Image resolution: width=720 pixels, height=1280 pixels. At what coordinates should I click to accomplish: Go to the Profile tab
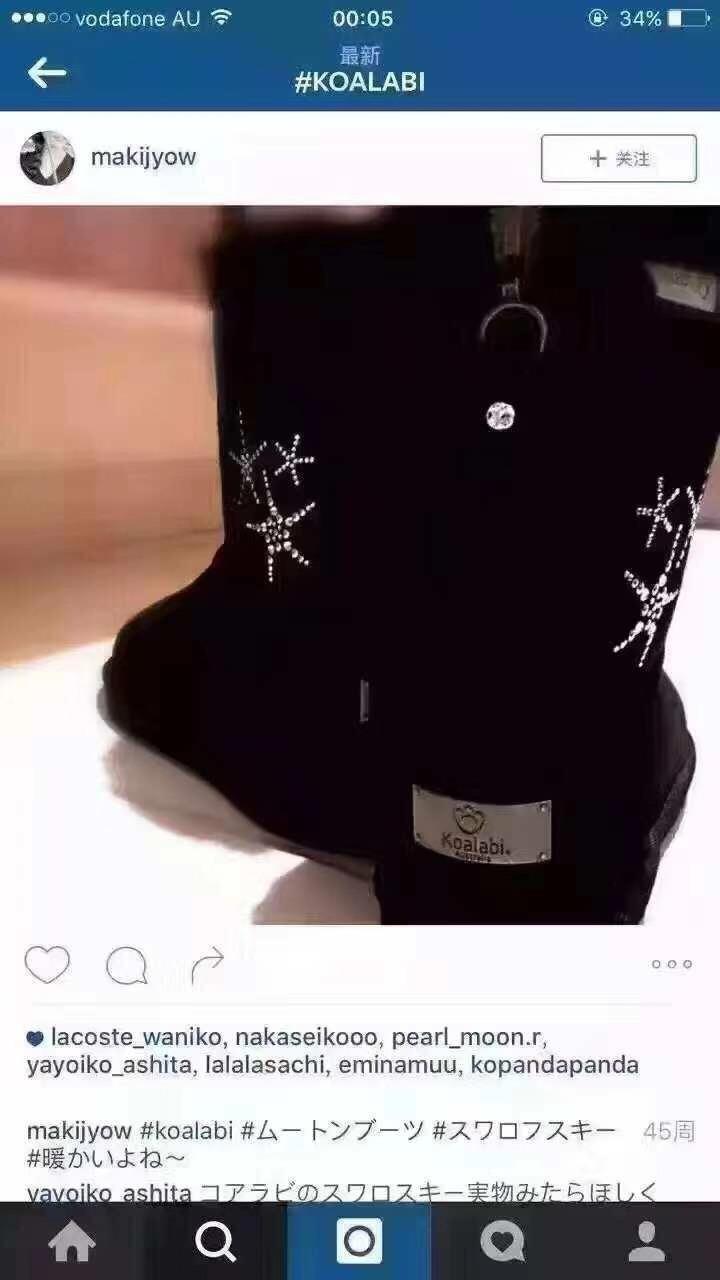[646, 1241]
